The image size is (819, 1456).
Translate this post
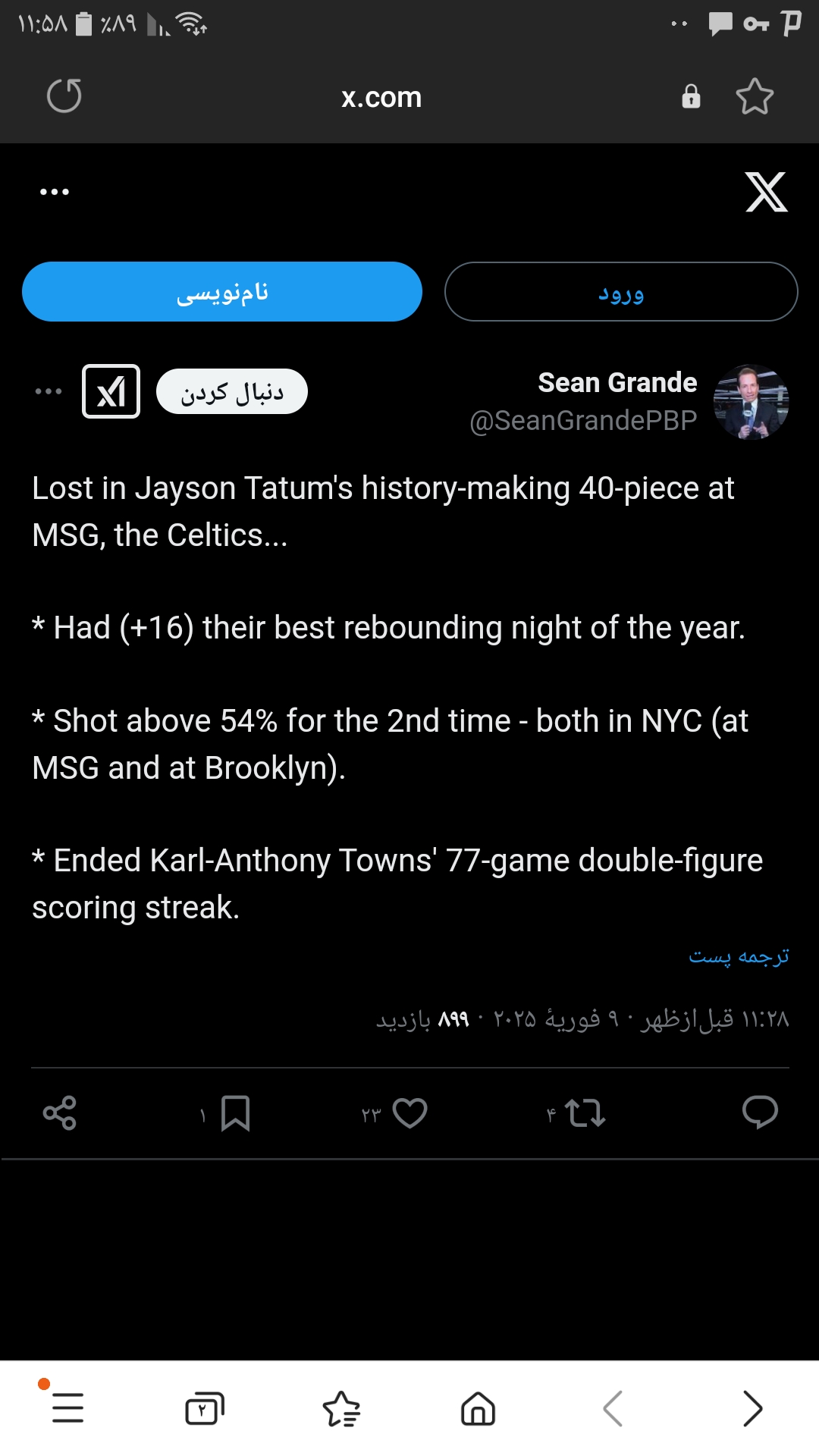click(x=739, y=956)
